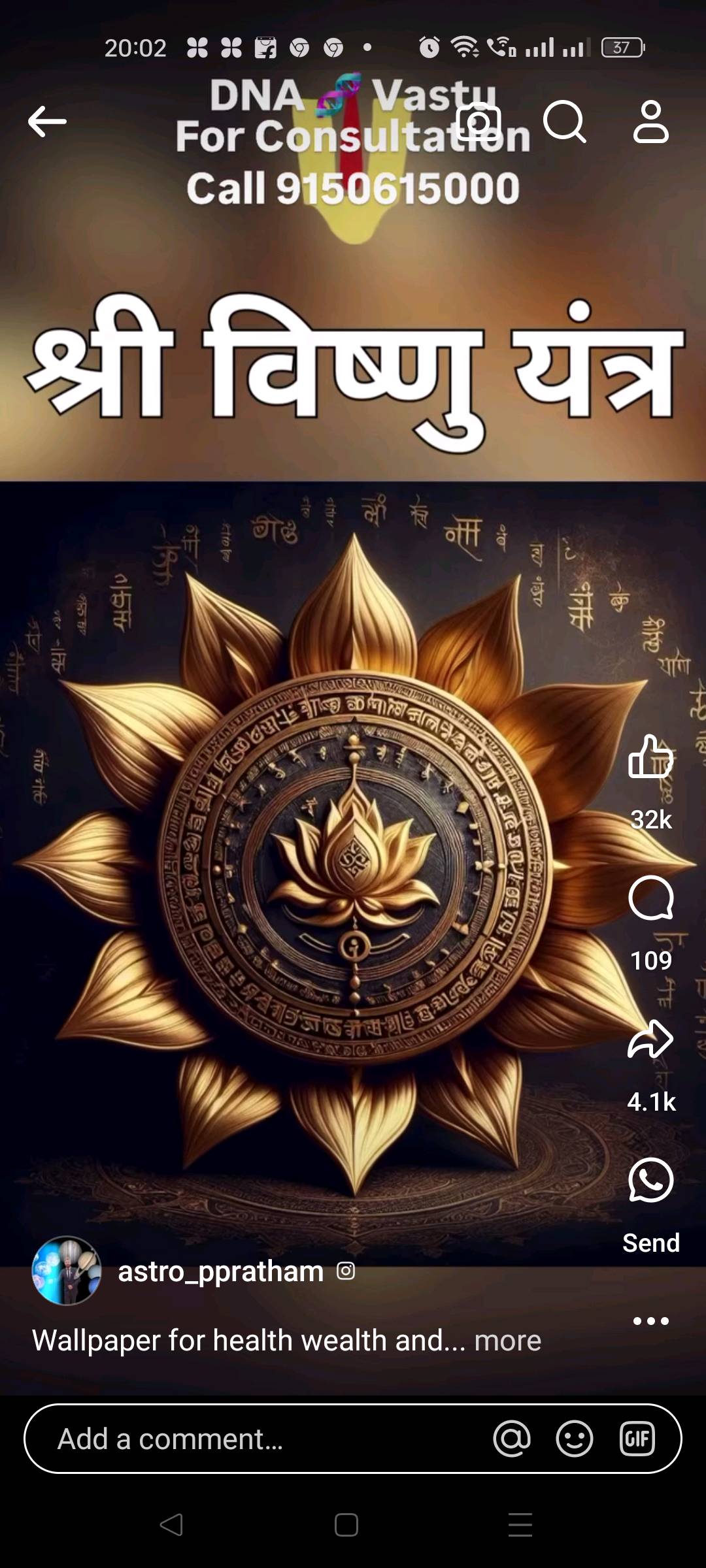The width and height of the screenshot is (706, 1568).
Task: Open the camera to create a reel
Action: [479, 122]
